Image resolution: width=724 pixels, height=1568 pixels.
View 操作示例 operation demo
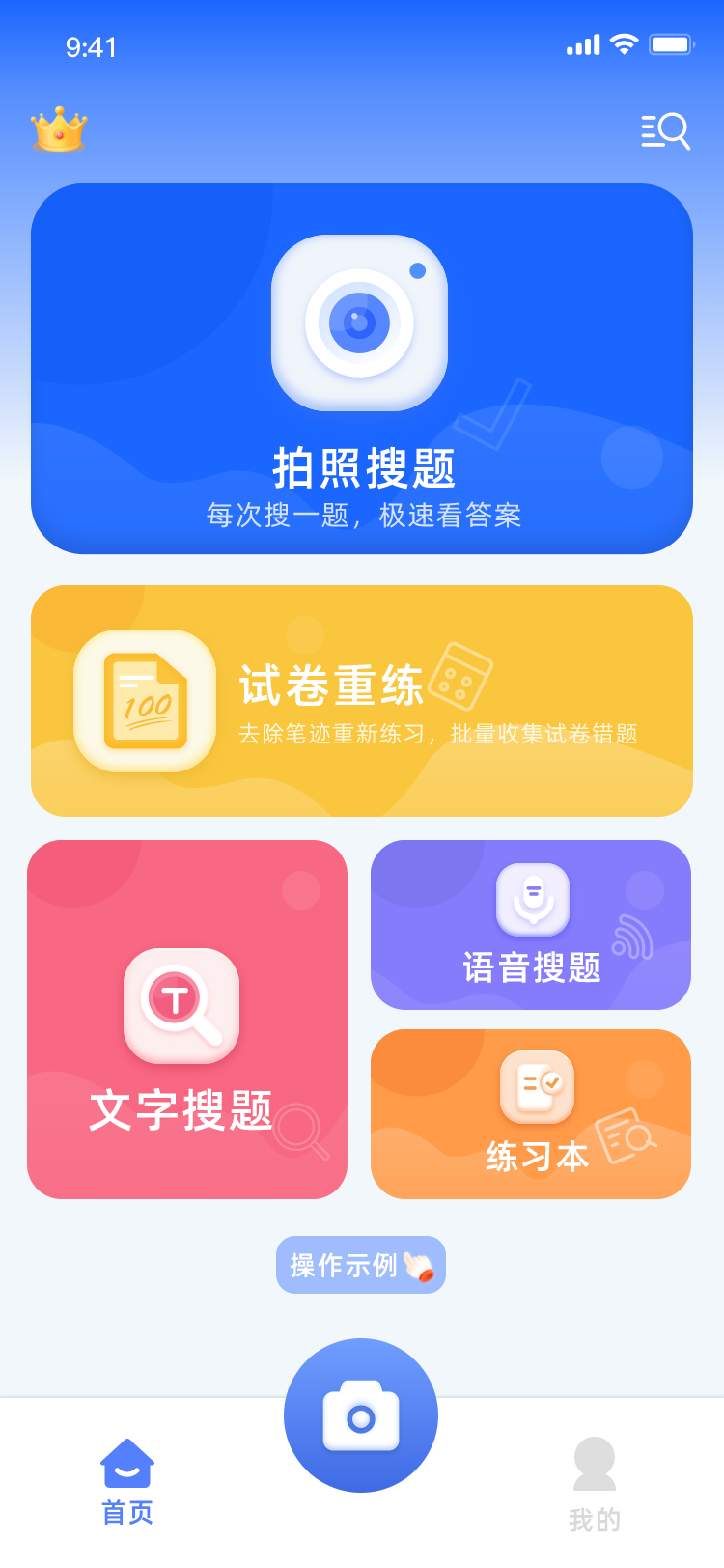pyautogui.click(x=361, y=1265)
